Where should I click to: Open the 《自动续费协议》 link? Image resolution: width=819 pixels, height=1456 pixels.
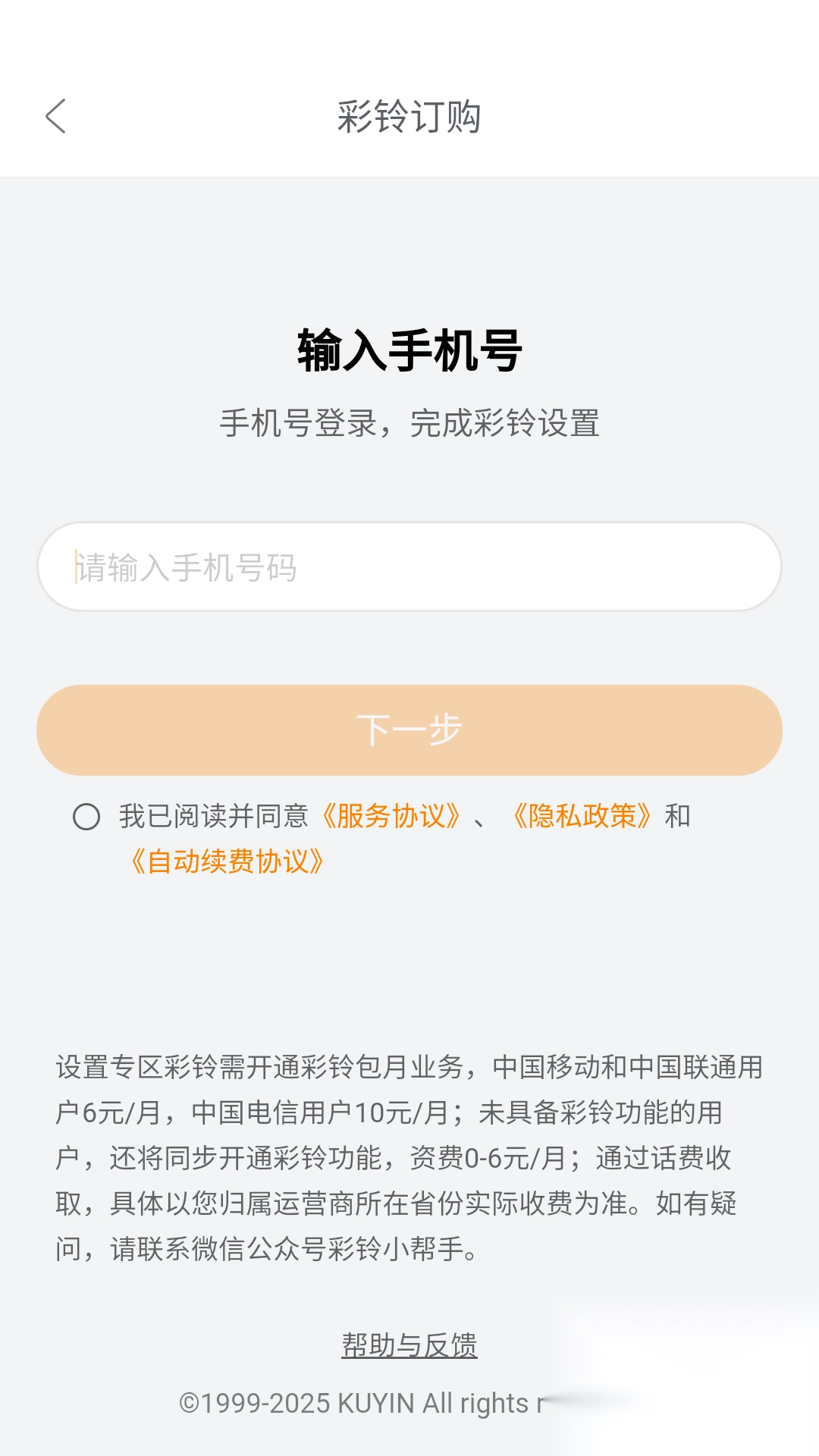click(x=227, y=862)
